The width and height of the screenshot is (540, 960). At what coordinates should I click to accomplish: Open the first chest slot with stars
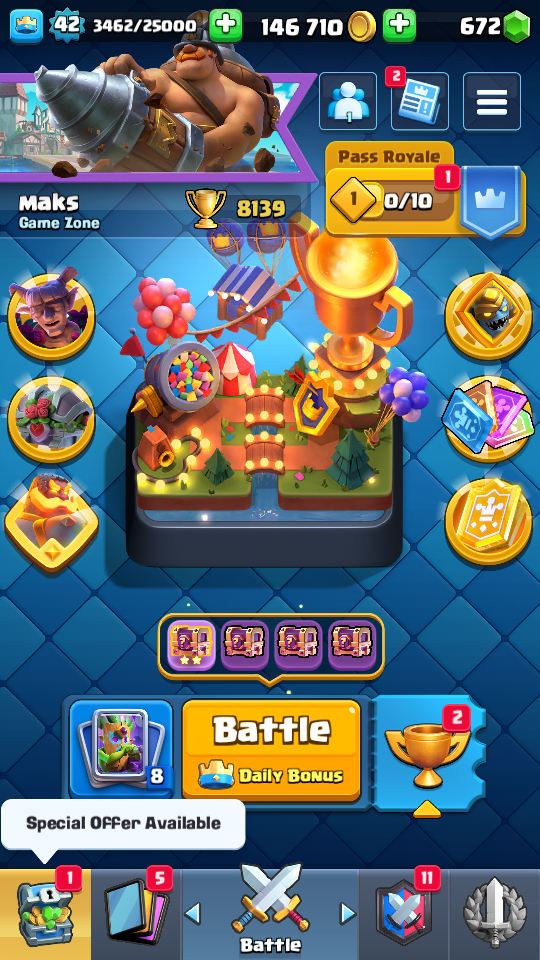pyautogui.click(x=192, y=645)
